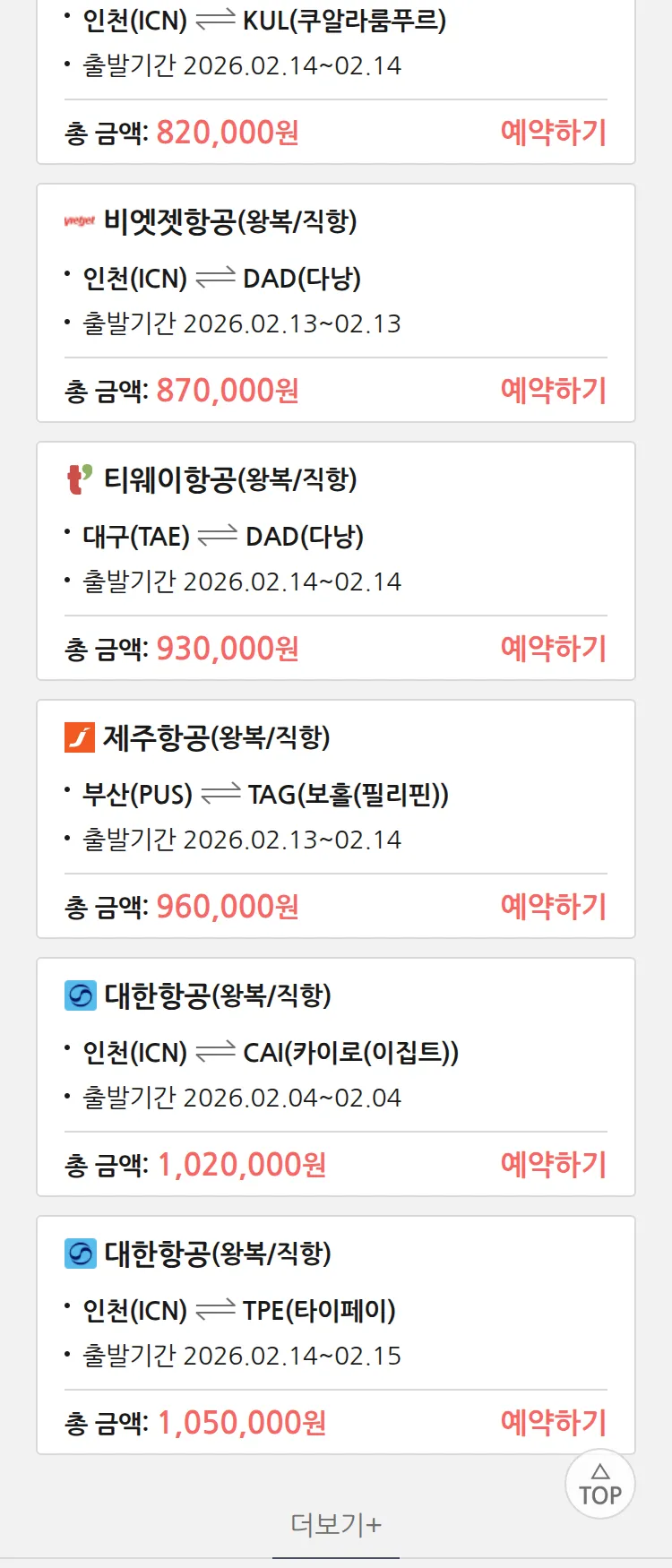Book the 대한항공 flight to 타이페이

click(x=553, y=1423)
